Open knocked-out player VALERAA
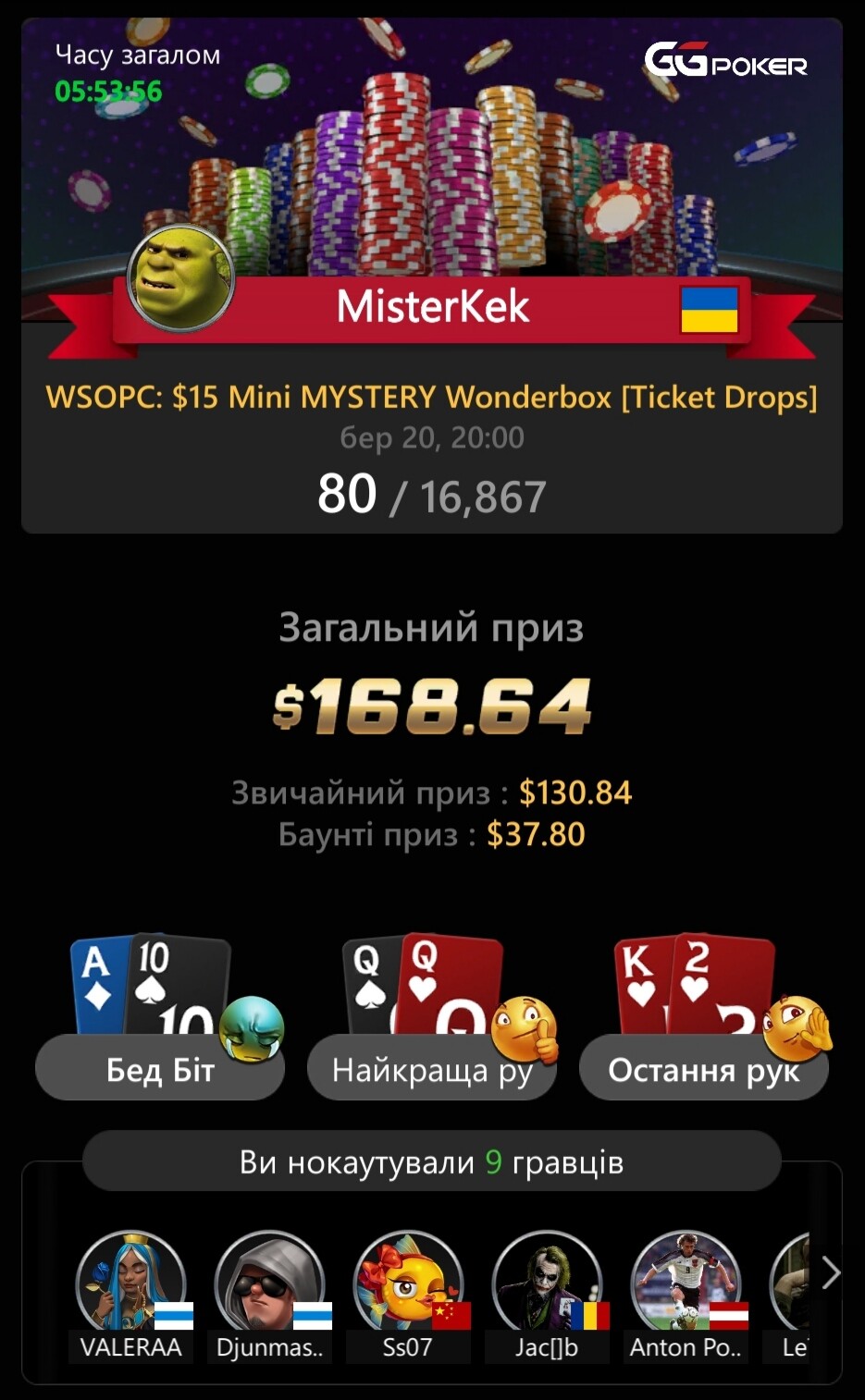Screen dimensions: 865x1400 tap(130, 1296)
